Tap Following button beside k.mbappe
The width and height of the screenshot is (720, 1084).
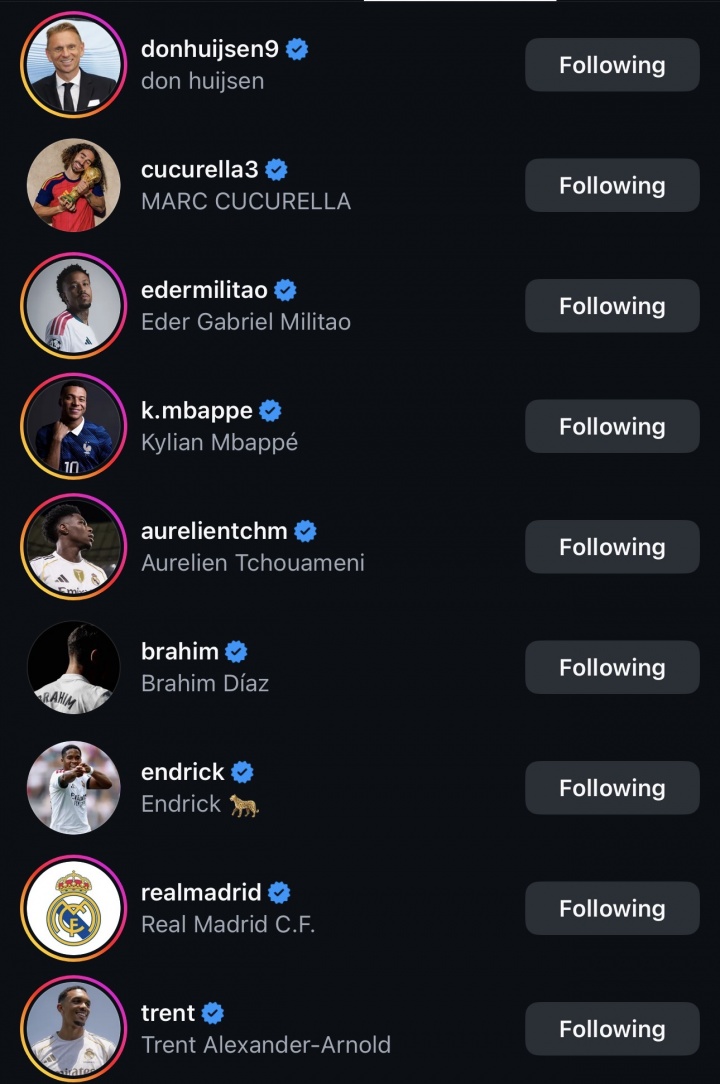[612, 427]
